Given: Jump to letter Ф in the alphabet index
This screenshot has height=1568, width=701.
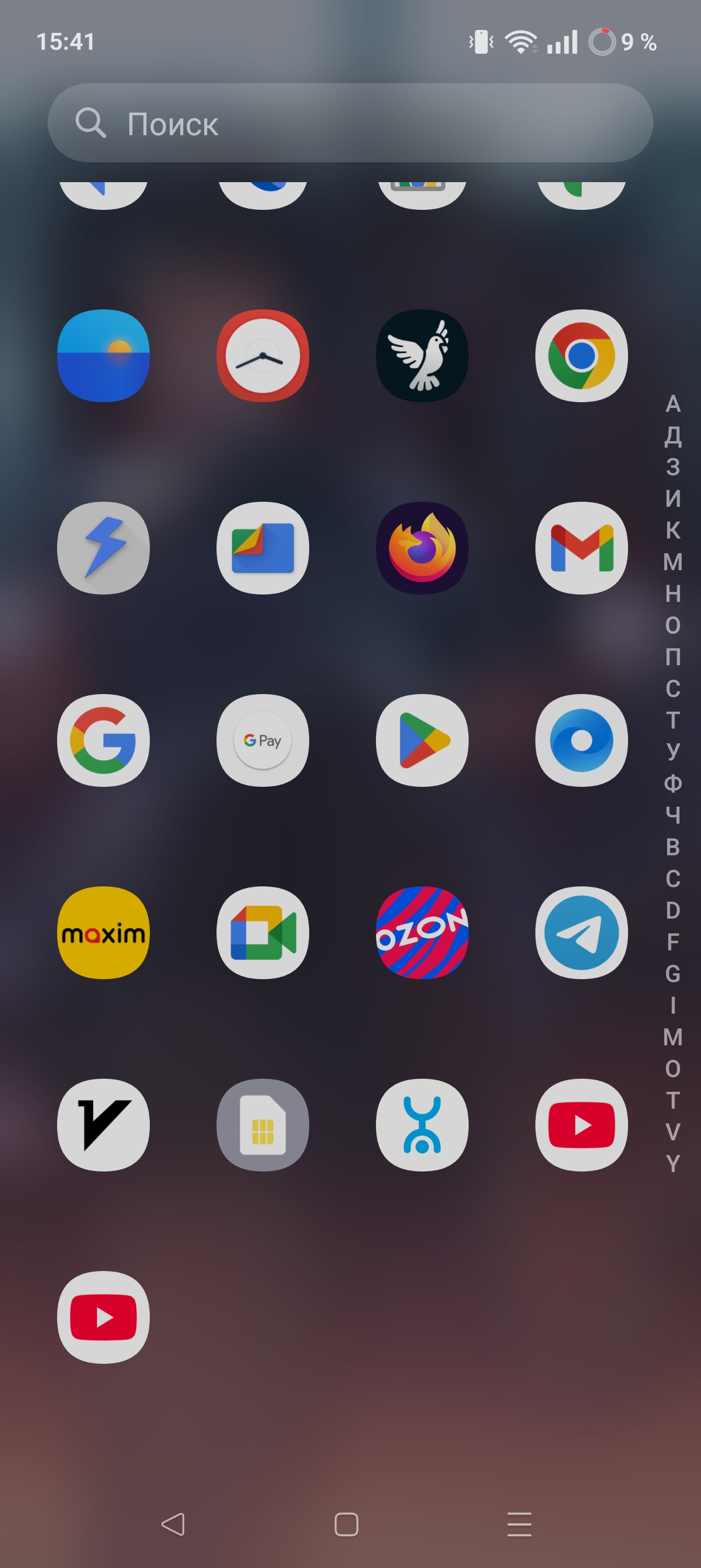Looking at the screenshot, I should point(672,783).
